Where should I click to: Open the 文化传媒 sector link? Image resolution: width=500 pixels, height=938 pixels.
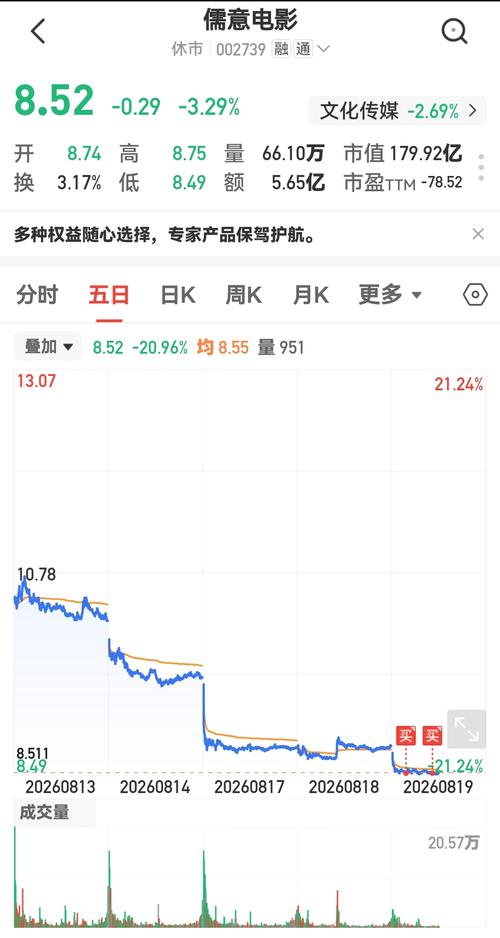point(398,111)
